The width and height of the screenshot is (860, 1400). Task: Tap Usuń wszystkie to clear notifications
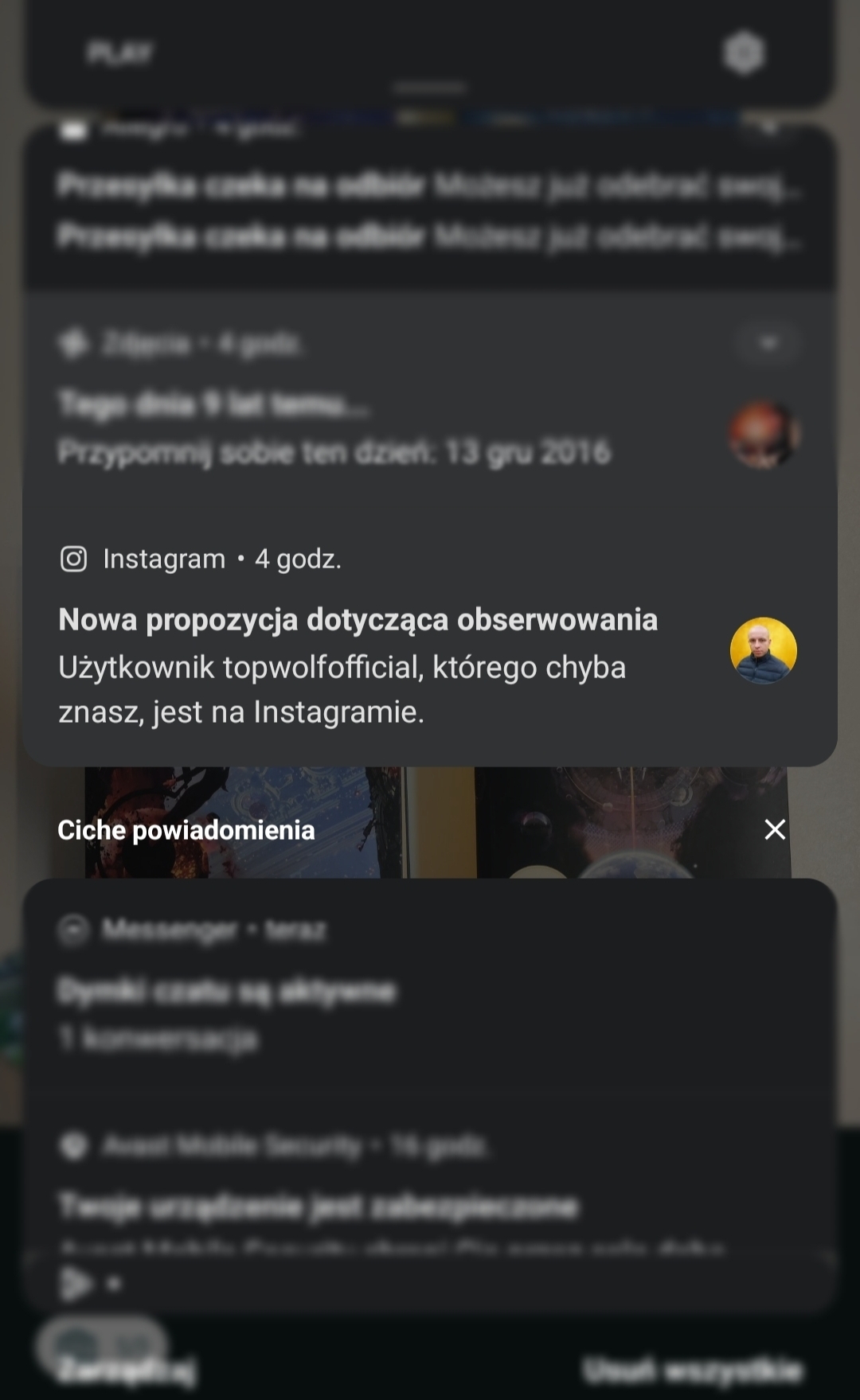693,1370
